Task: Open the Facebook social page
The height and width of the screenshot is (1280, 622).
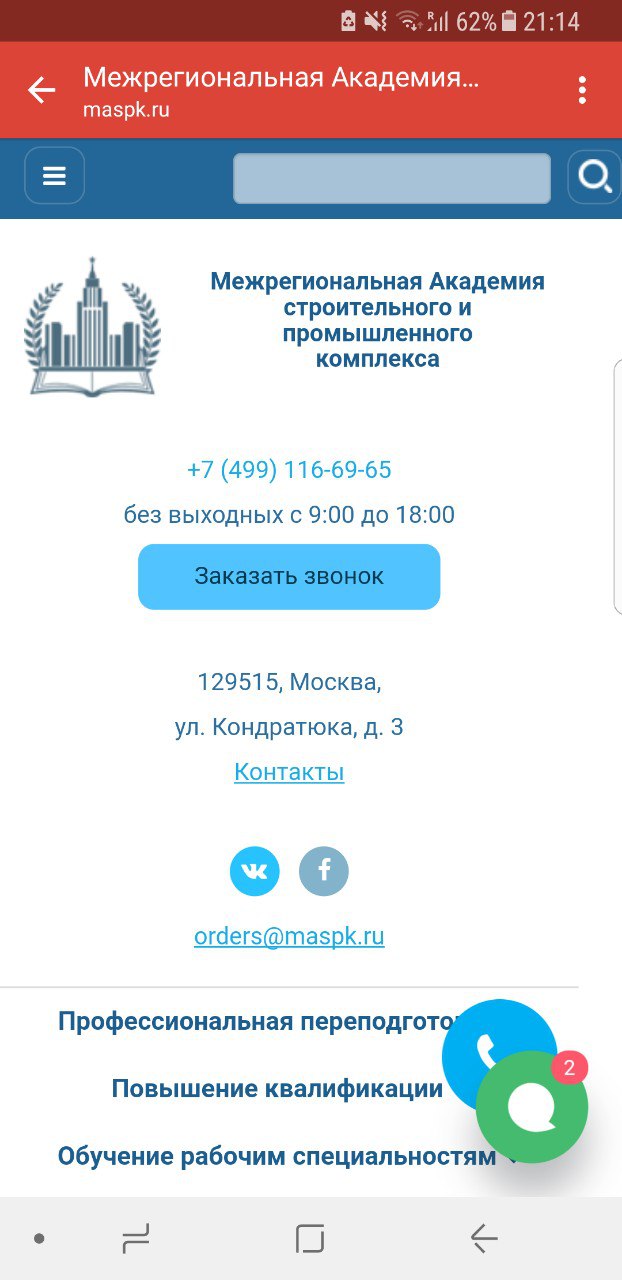Action: pyautogui.click(x=324, y=871)
